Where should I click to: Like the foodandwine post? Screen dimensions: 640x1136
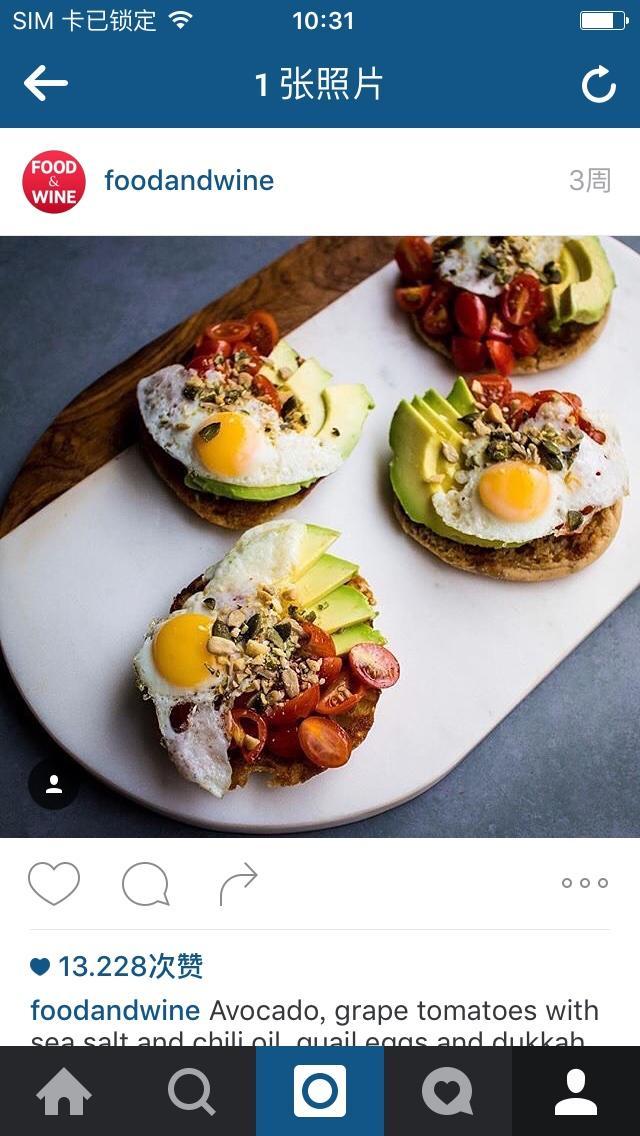54,883
